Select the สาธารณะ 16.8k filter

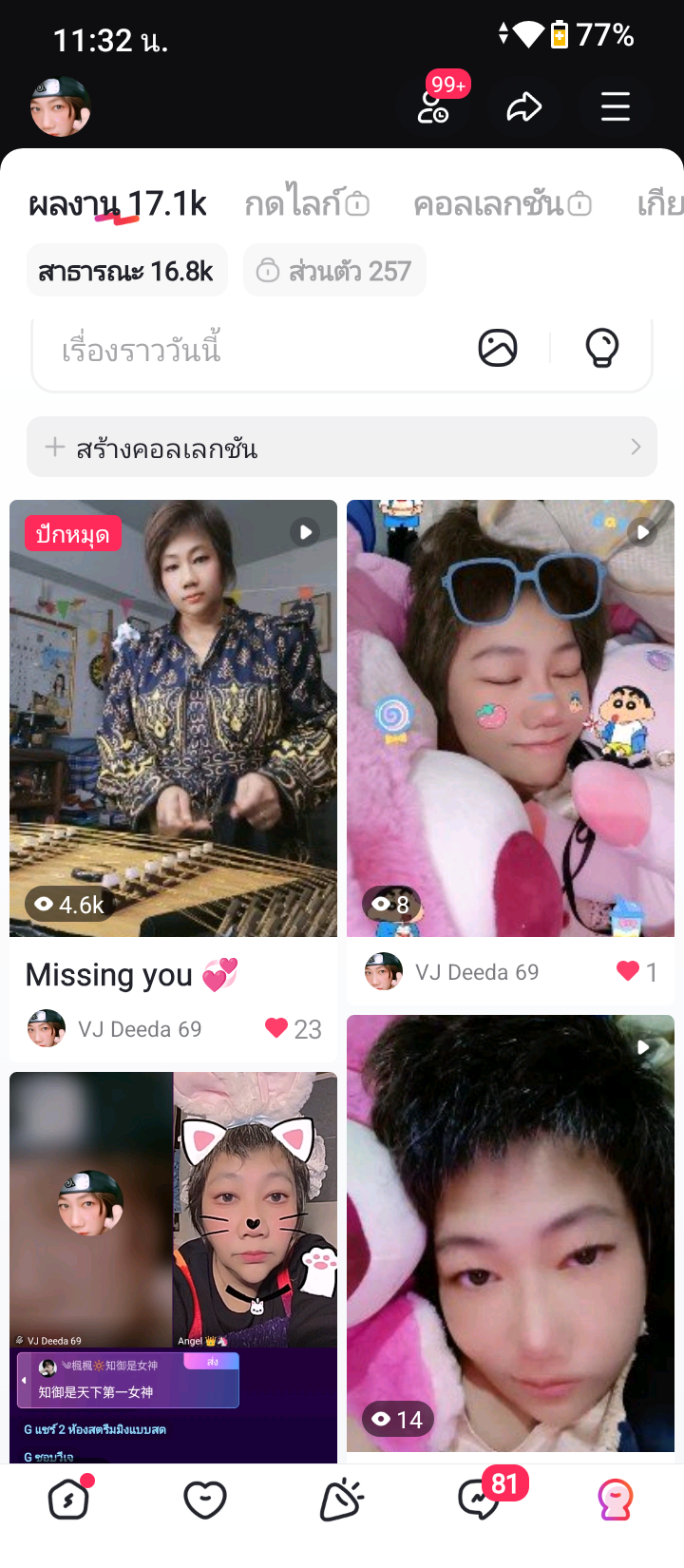(126, 271)
